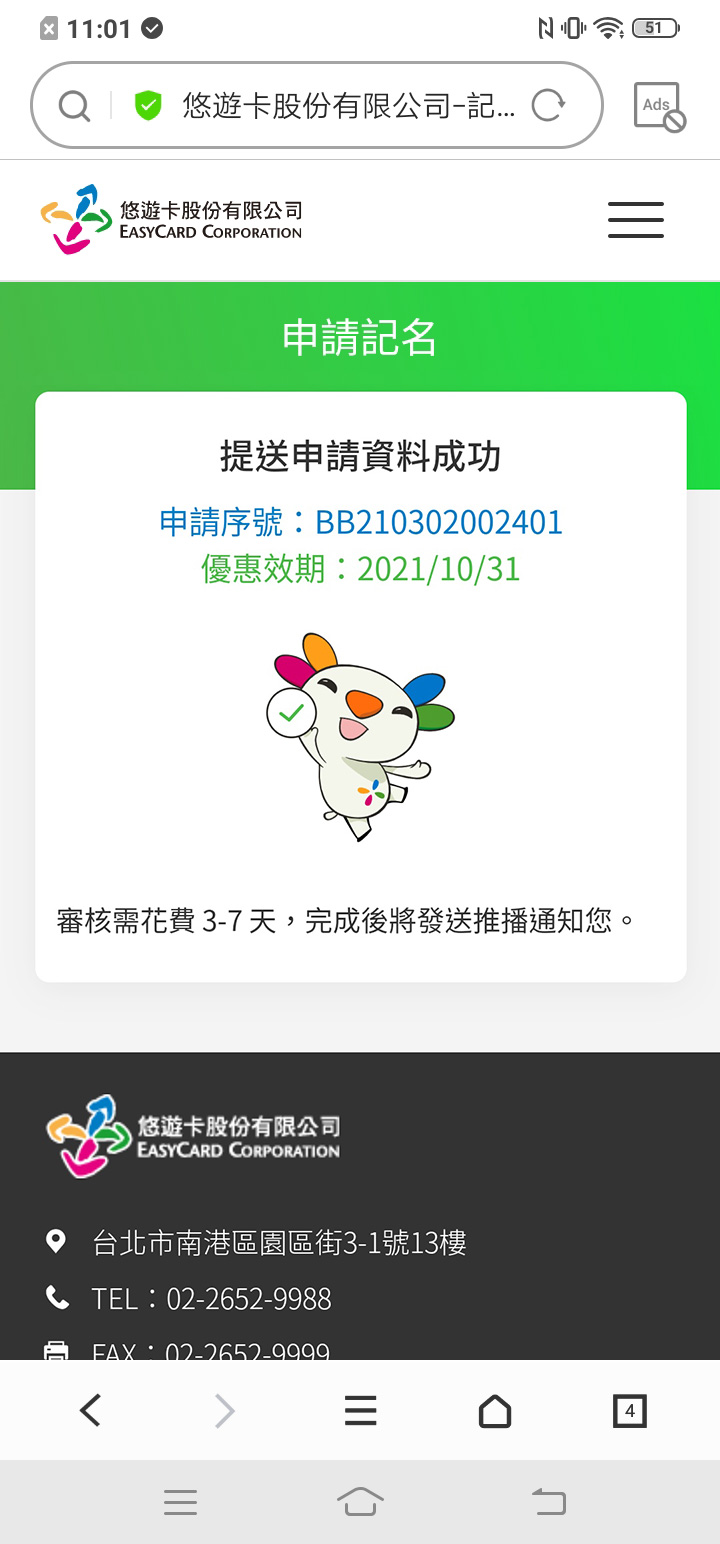The height and width of the screenshot is (1544, 720).
Task: Open the tab switcher showing 4 tabs
Action: click(629, 1411)
